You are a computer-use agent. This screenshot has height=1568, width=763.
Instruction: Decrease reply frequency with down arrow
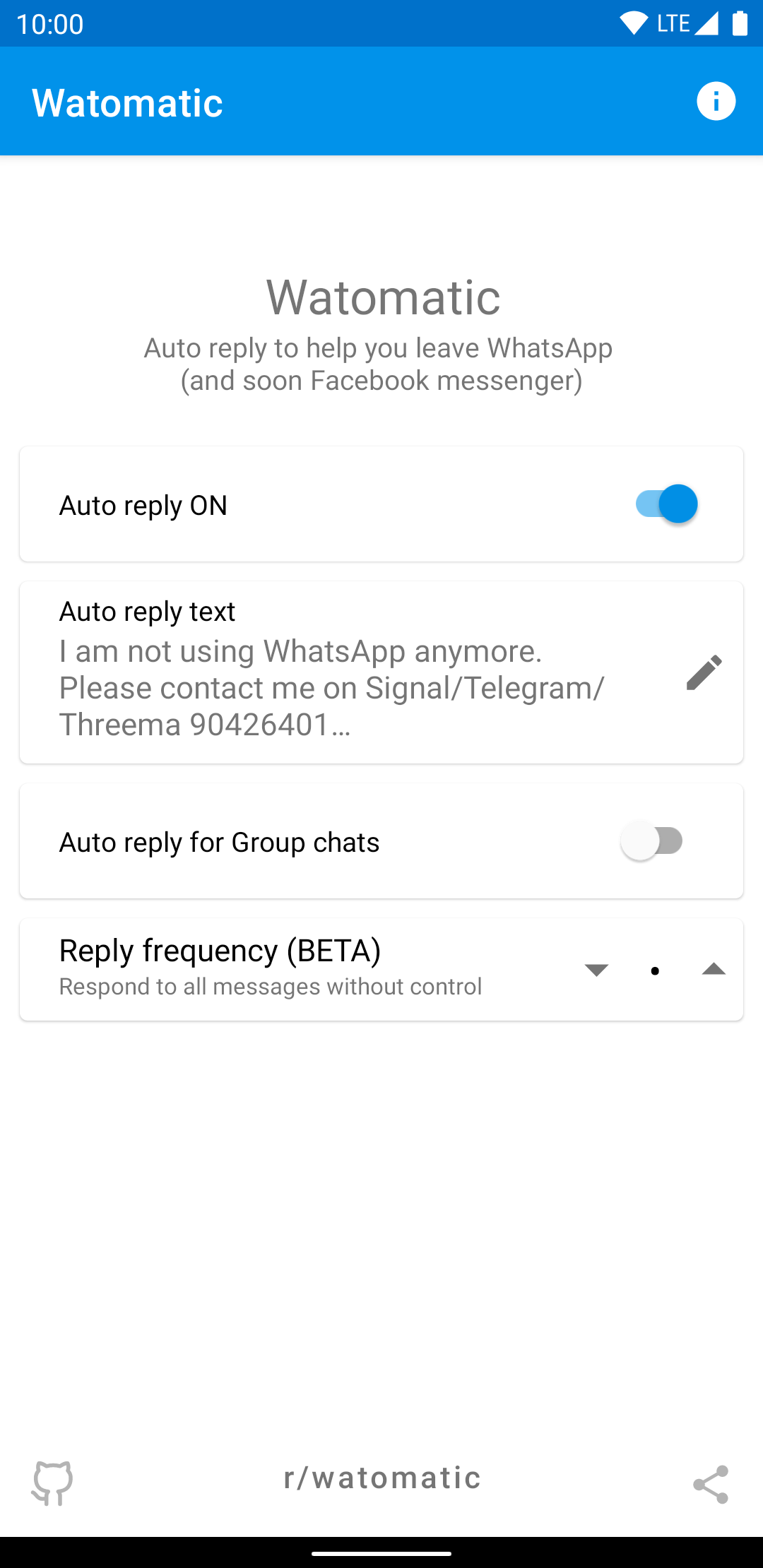click(x=597, y=970)
